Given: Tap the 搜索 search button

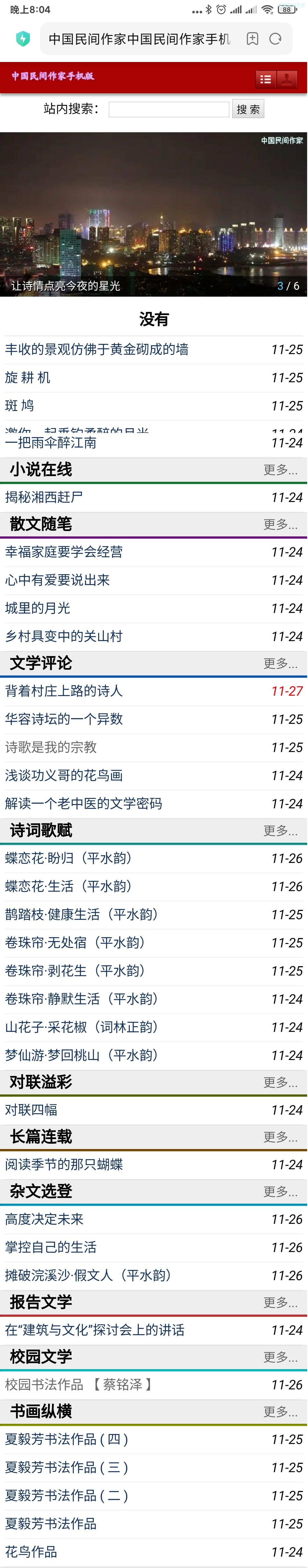Looking at the screenshot, I should (x=248, y=109).
